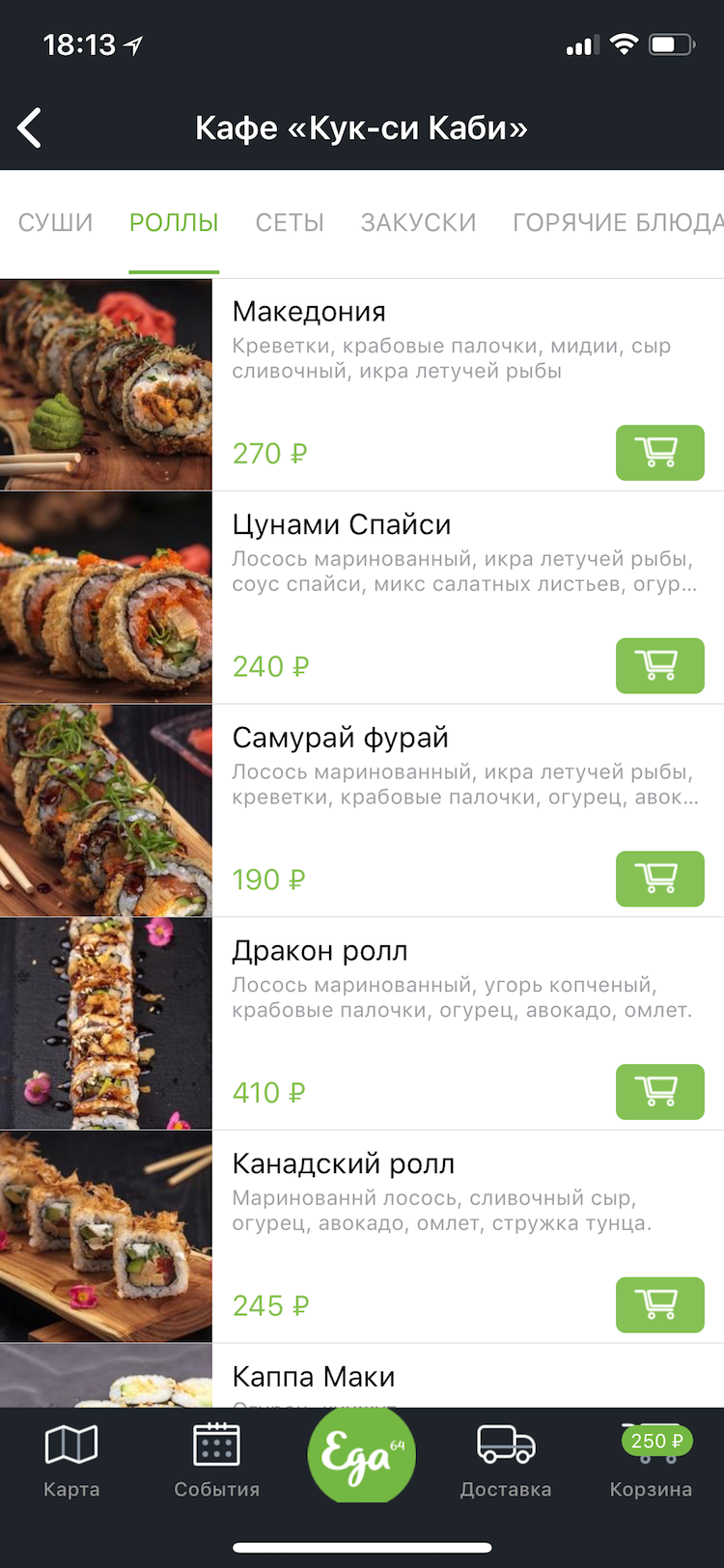Screen dimensions: 724x1568
Task: Go to the События tab
Action: (x=216, y=1461)
